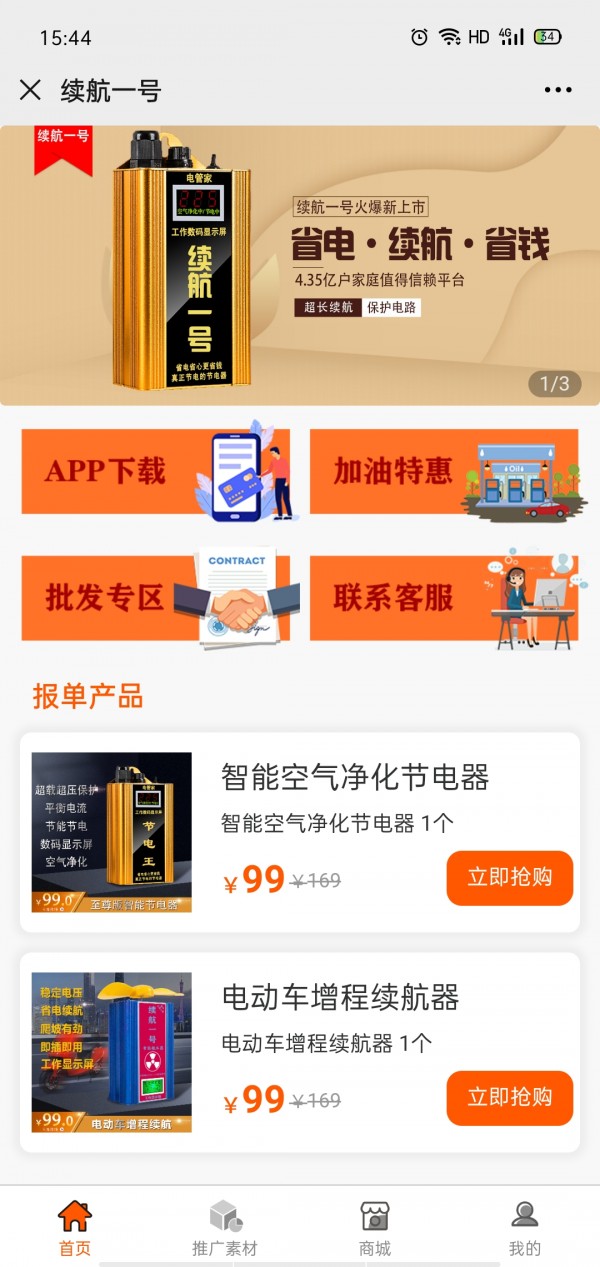Contact support via 联系客服
This screenshot has width=600, height=1267.
[443, 598]
